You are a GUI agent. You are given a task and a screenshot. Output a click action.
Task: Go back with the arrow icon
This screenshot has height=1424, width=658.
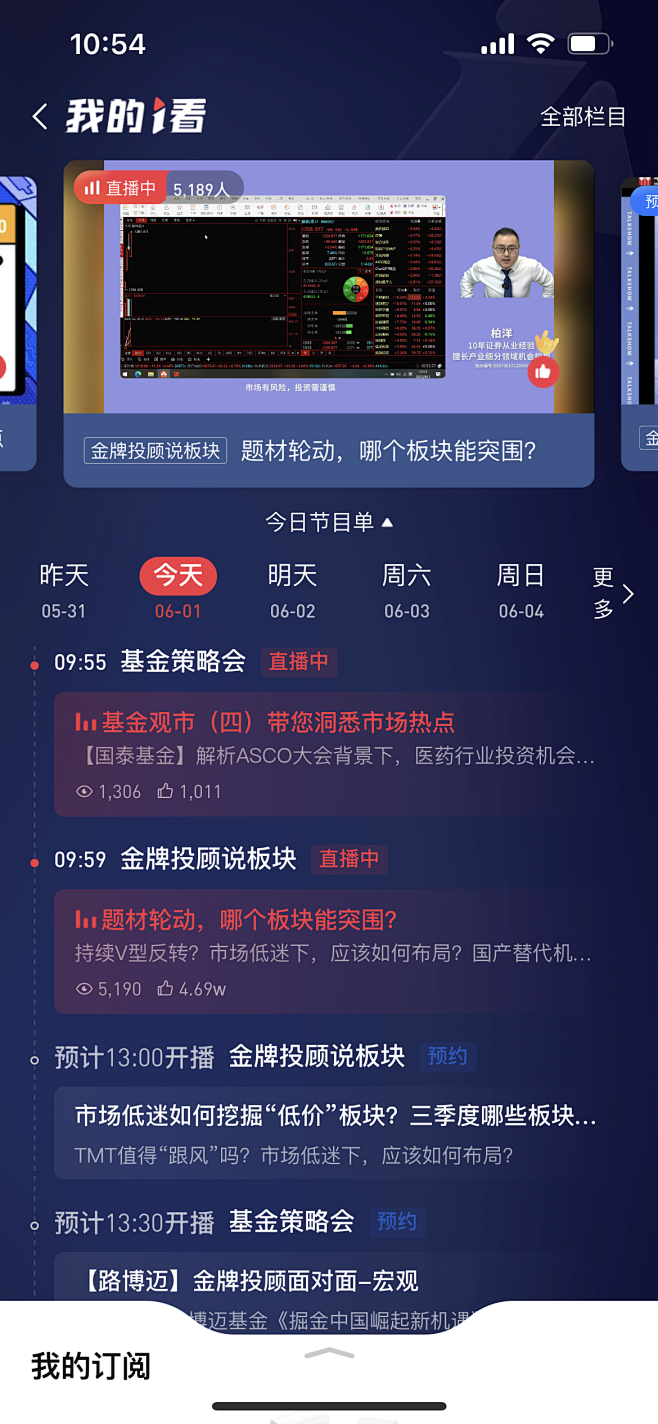pos(40,117)
